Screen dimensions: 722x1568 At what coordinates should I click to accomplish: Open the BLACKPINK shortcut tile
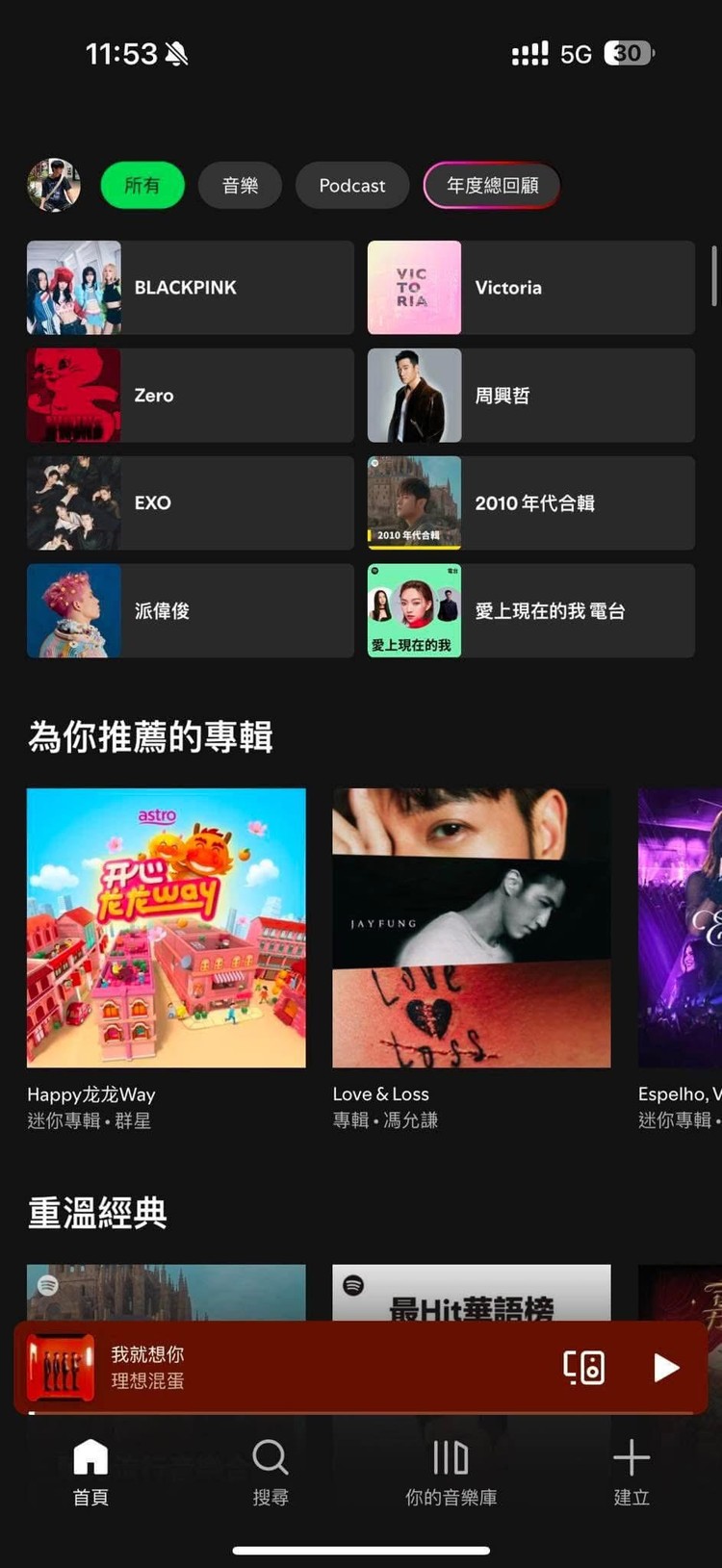pos(190,288)
